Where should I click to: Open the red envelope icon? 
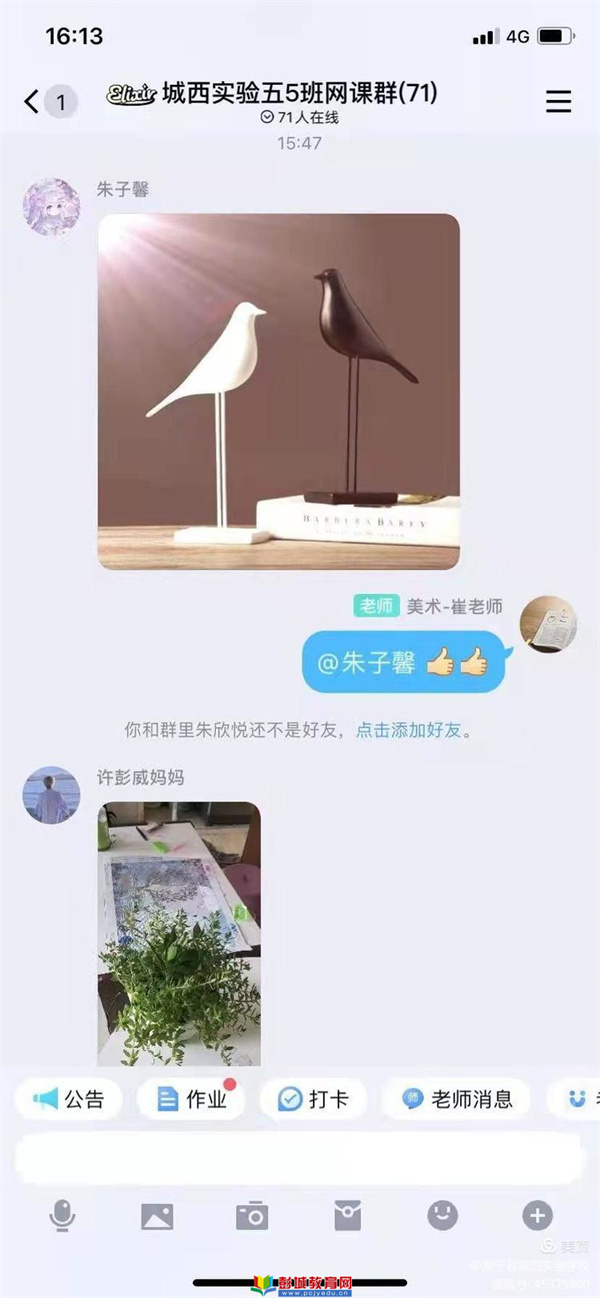pyautogui.click(x=347, y=1215)
